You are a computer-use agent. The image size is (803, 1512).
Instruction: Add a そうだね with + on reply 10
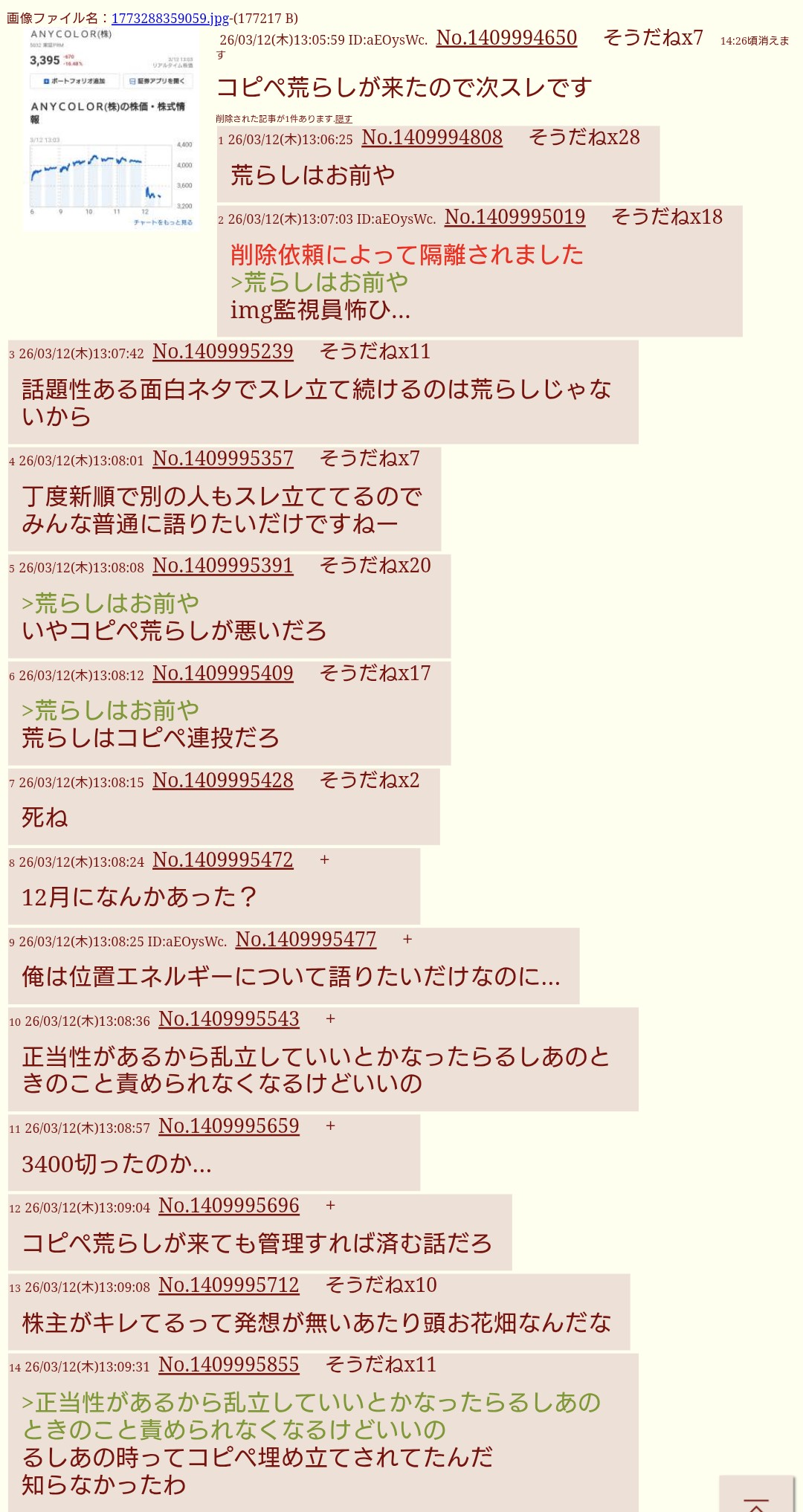(x=331, y=1019)
